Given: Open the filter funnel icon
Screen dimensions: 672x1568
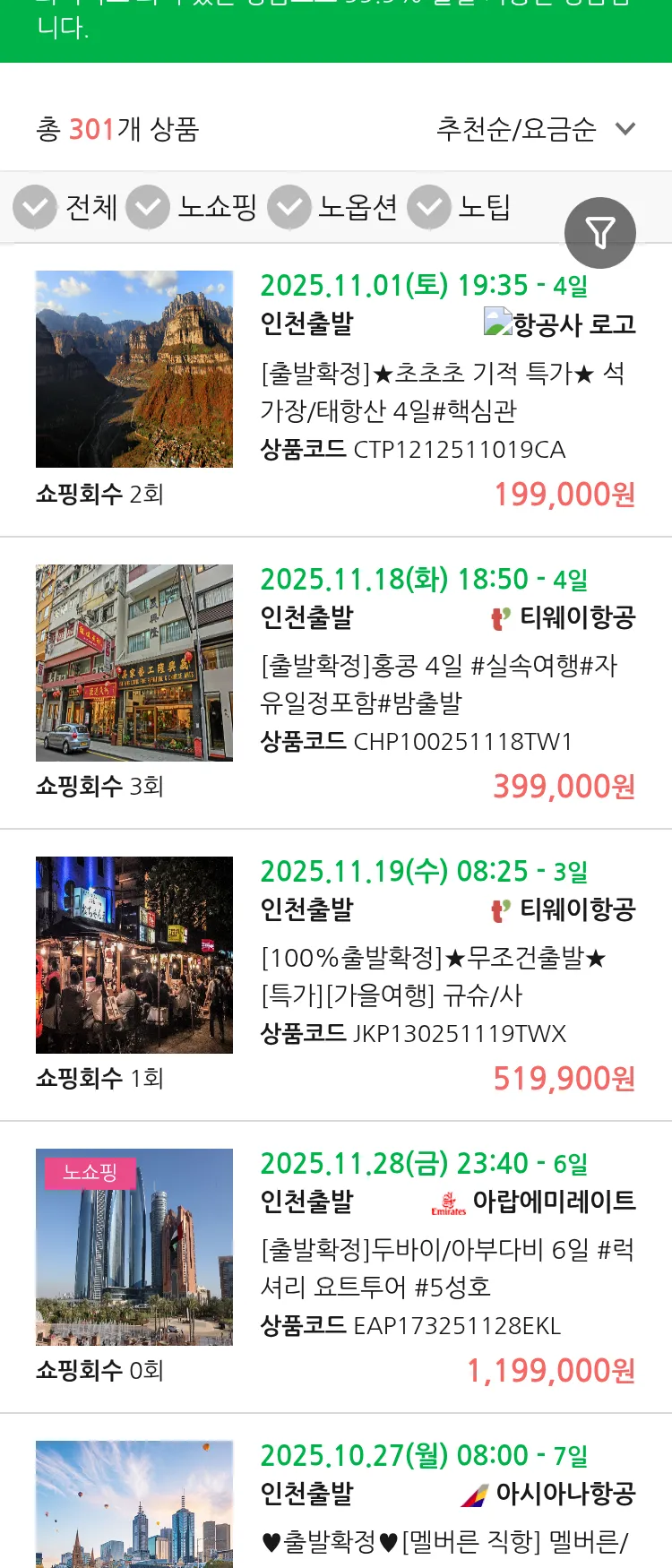Looking at the screenshot, I should pyautogui.click(x=600, y=232).
